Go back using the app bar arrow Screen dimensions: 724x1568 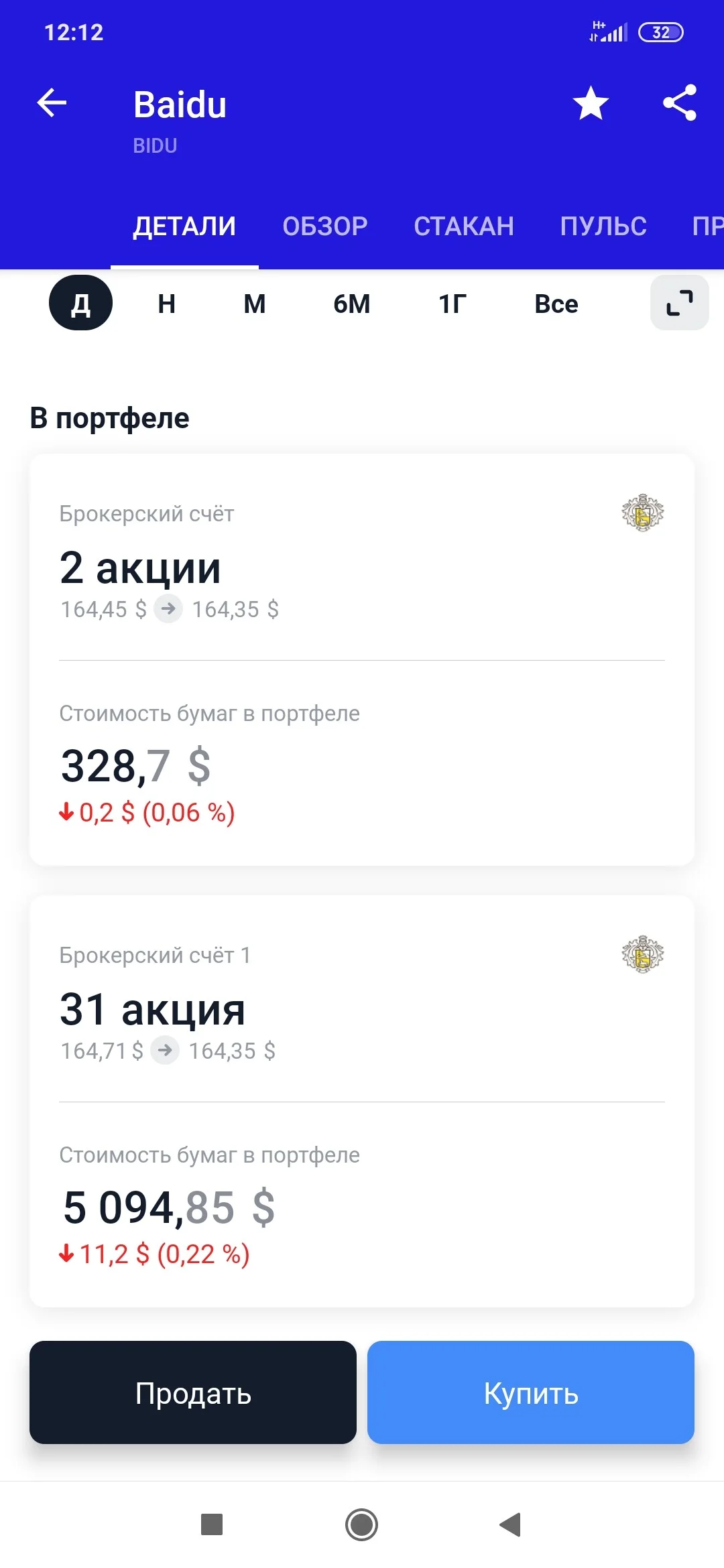tap(52, 103)
